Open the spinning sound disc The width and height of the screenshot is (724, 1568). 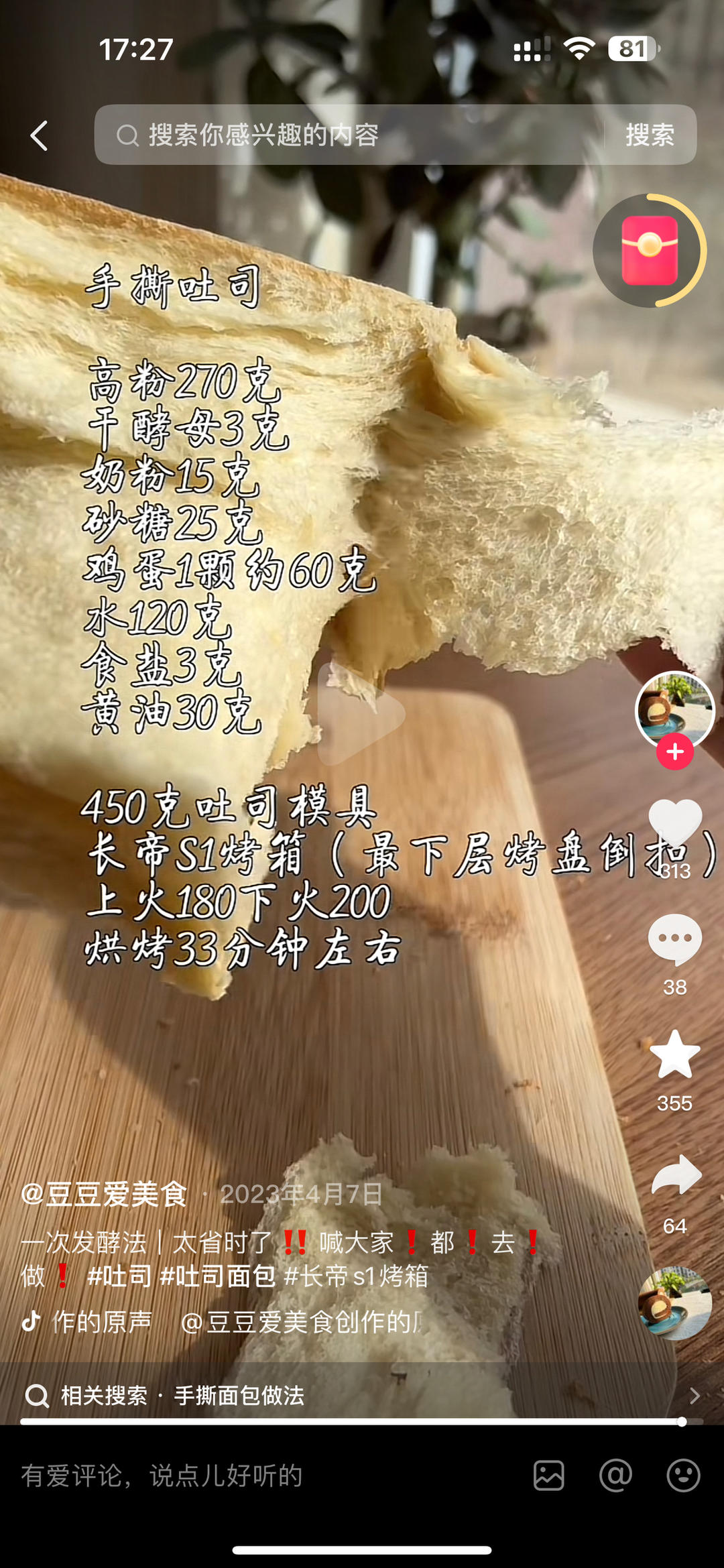coord(674,1303)
